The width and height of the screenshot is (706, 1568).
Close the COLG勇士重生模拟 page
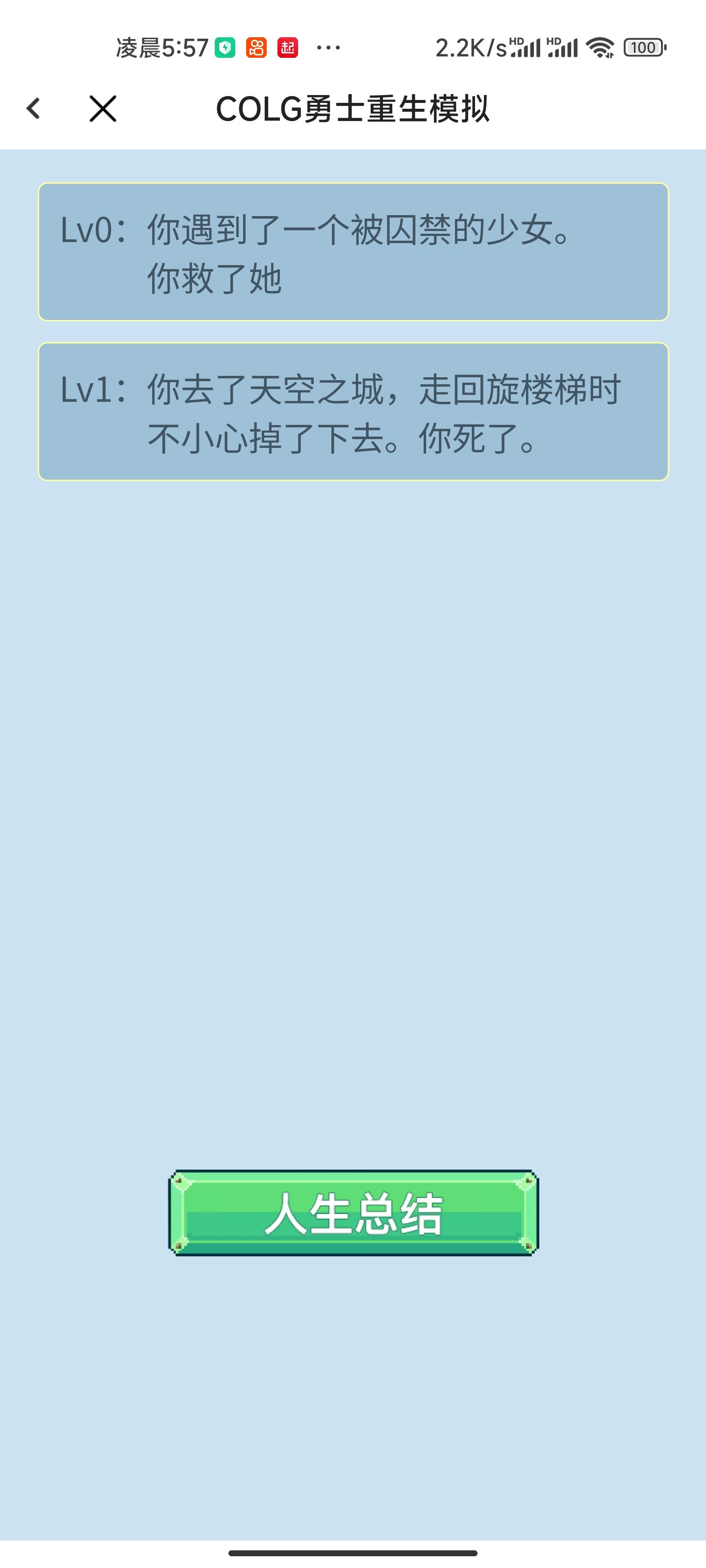(102, 109)
